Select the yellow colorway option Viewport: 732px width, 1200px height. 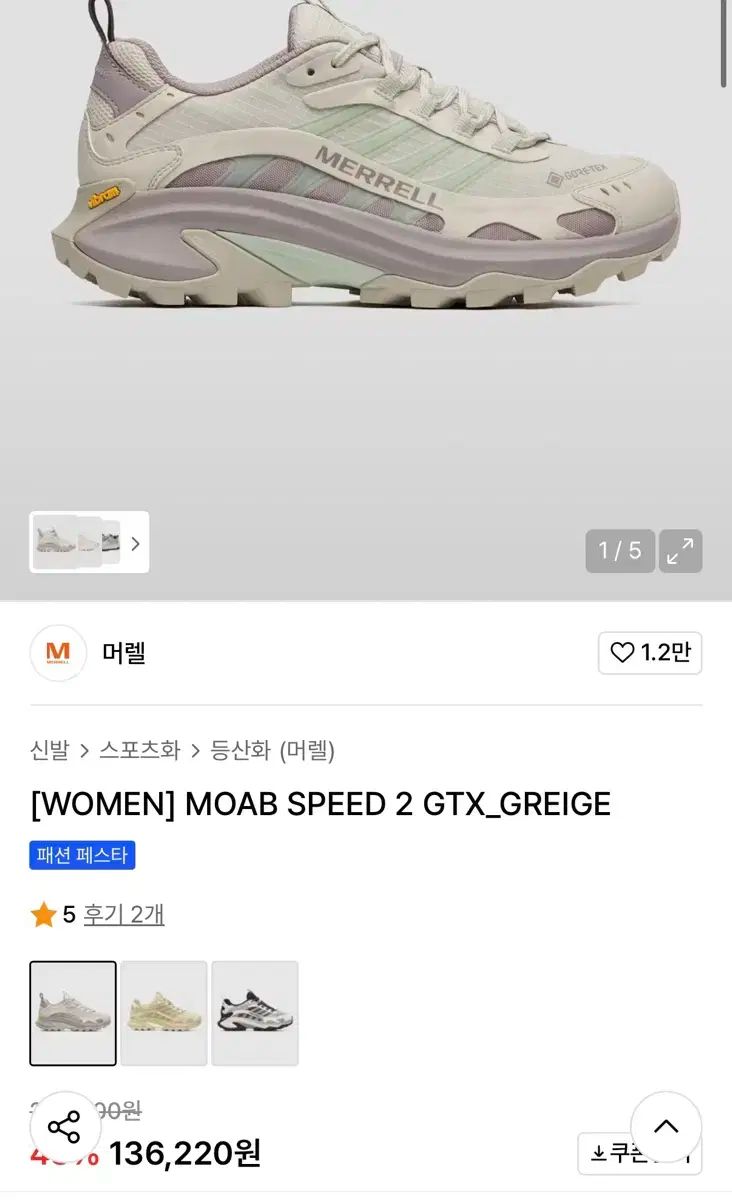[x=164, y=1013]
